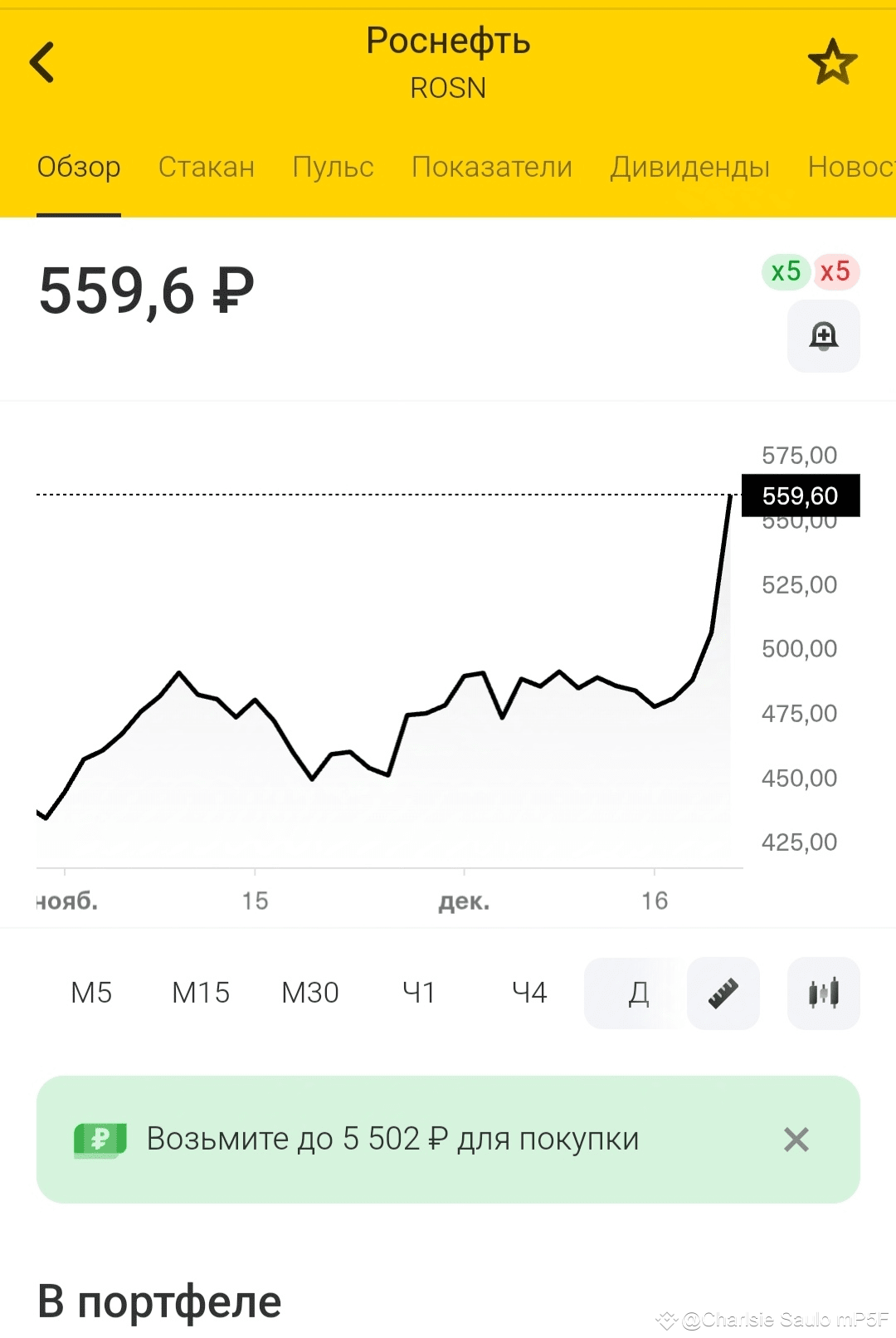Open the Возьмите до 5 502 ₽ offer
Viewport: 896px width, 1338px height.
point(392,1140)
